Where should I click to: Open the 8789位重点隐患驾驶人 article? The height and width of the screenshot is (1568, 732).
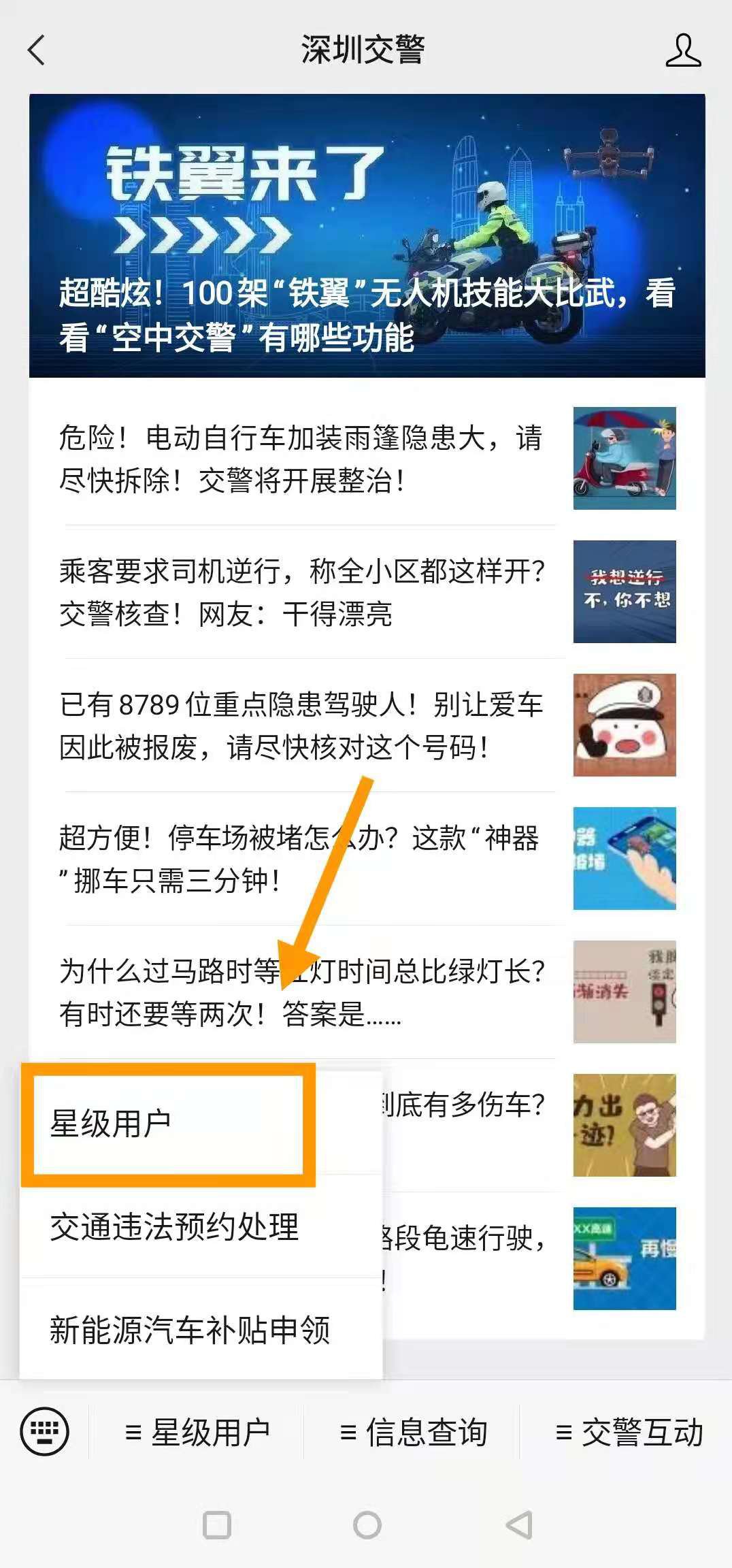[x=301, y=725]
